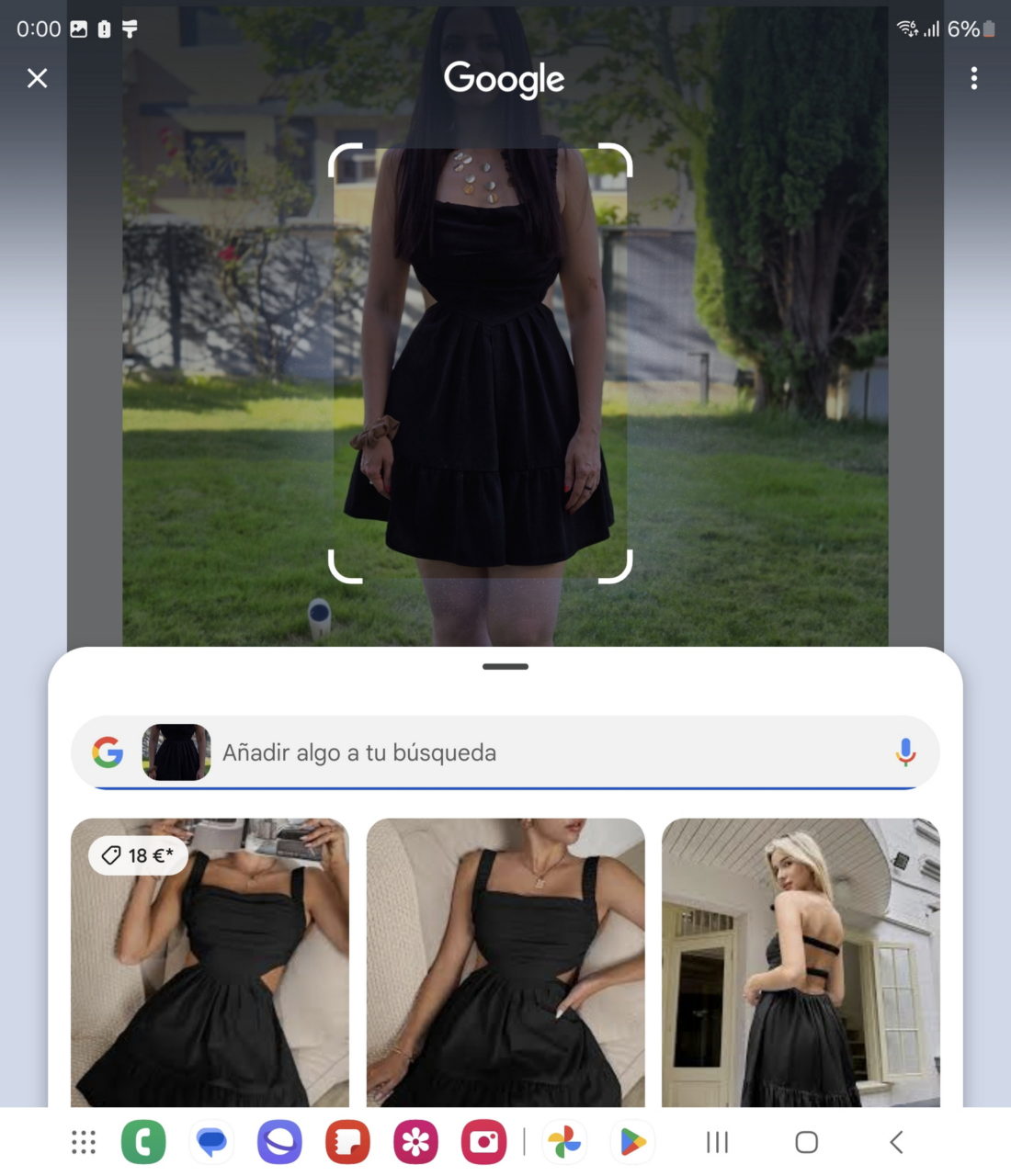
Task: Open the three-dot overflow menu
Action: point(973,78)
